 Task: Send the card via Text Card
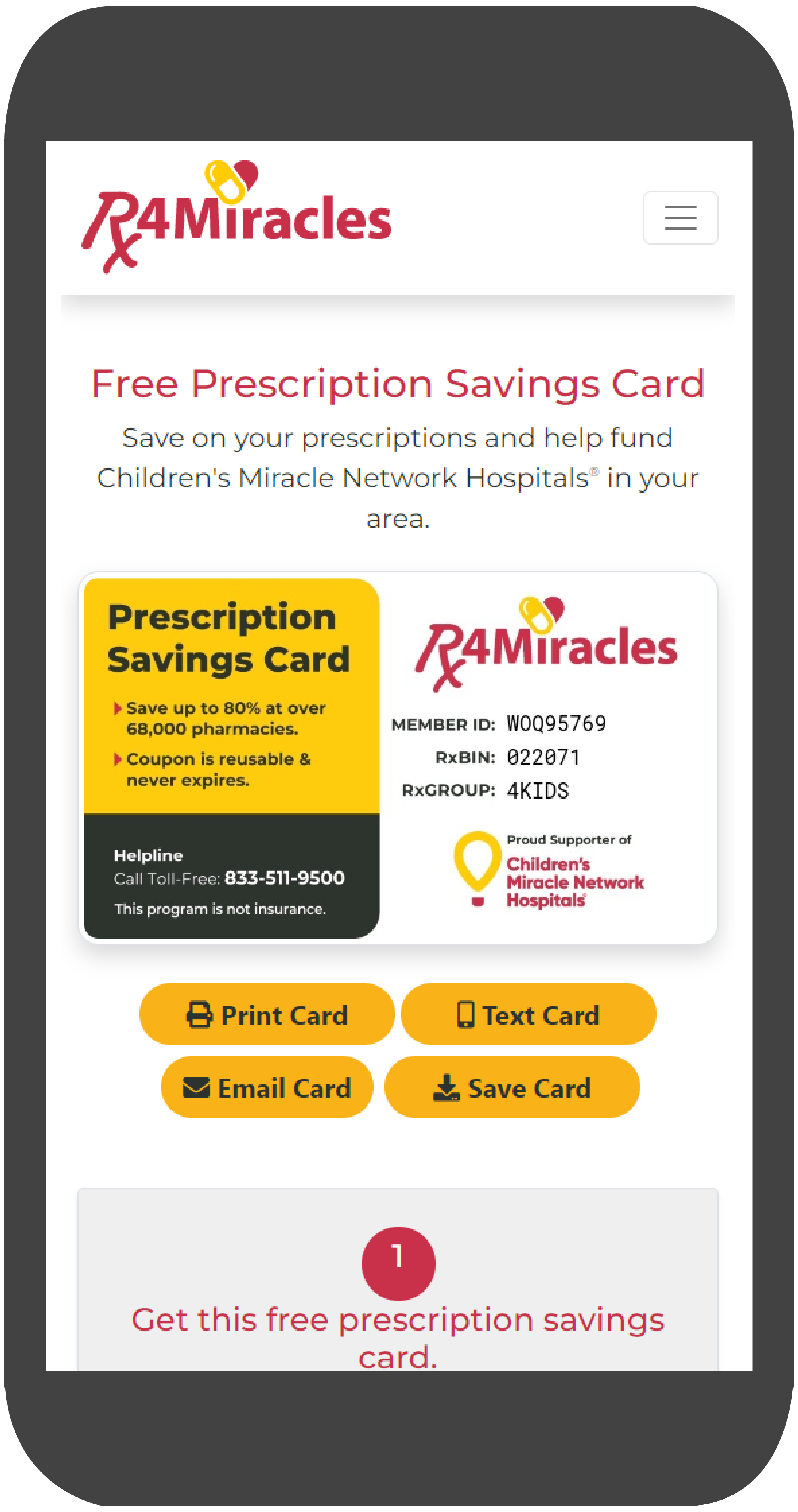pos(528,1015)
